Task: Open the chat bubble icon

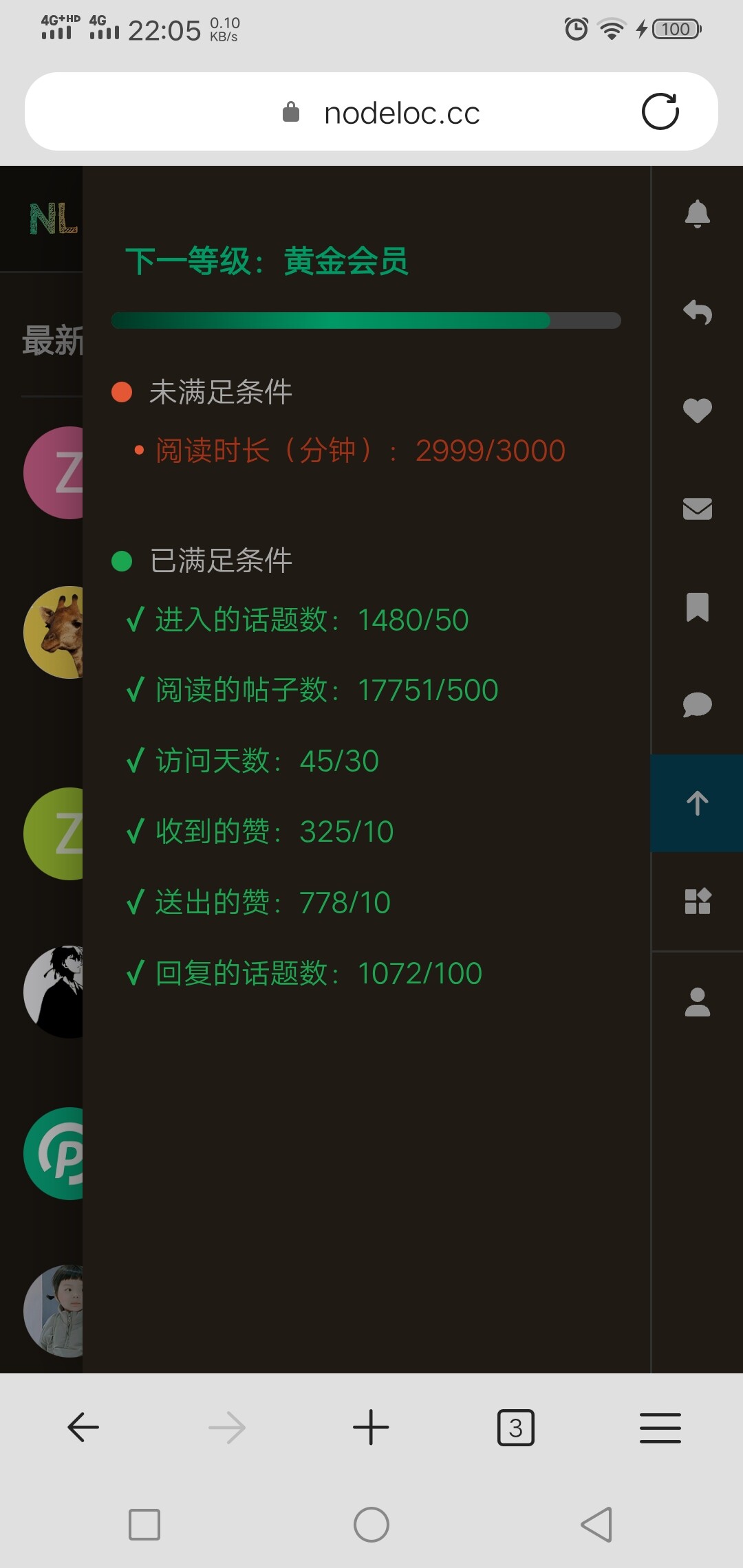Action: (x=697, y=705)
